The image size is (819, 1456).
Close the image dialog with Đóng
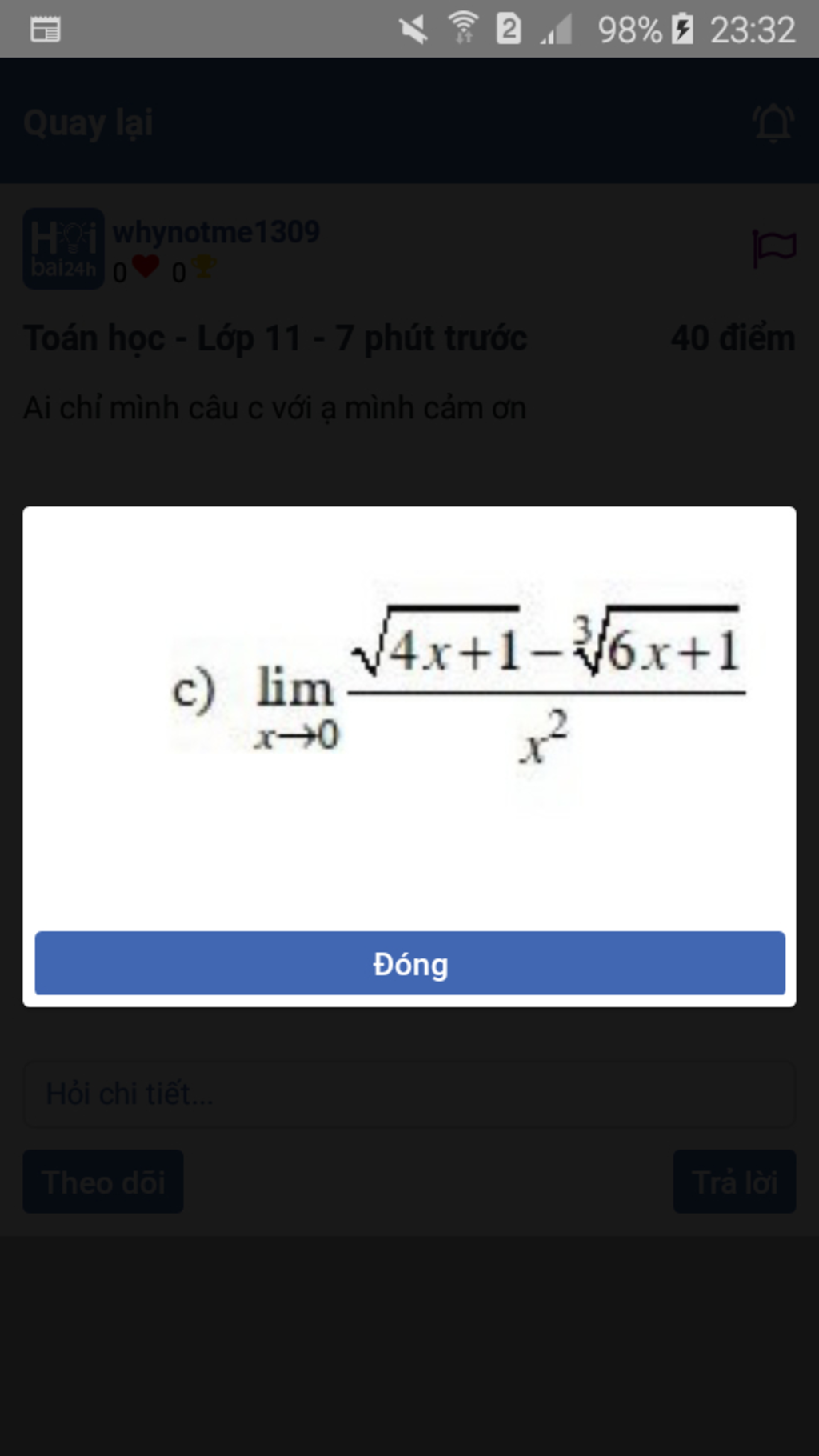tap(409, 963)
